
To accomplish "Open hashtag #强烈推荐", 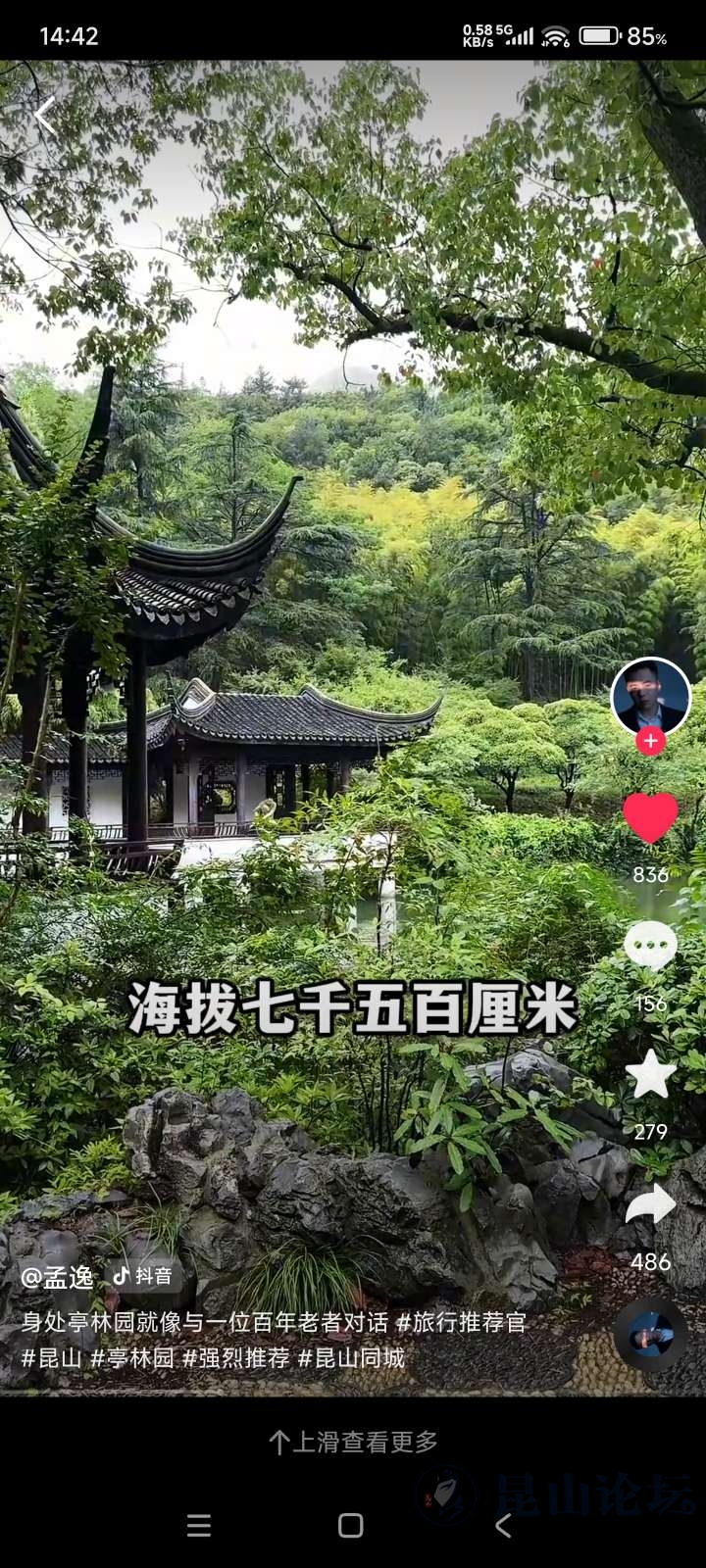I will pyautogui.click(x=236, y=1358).
